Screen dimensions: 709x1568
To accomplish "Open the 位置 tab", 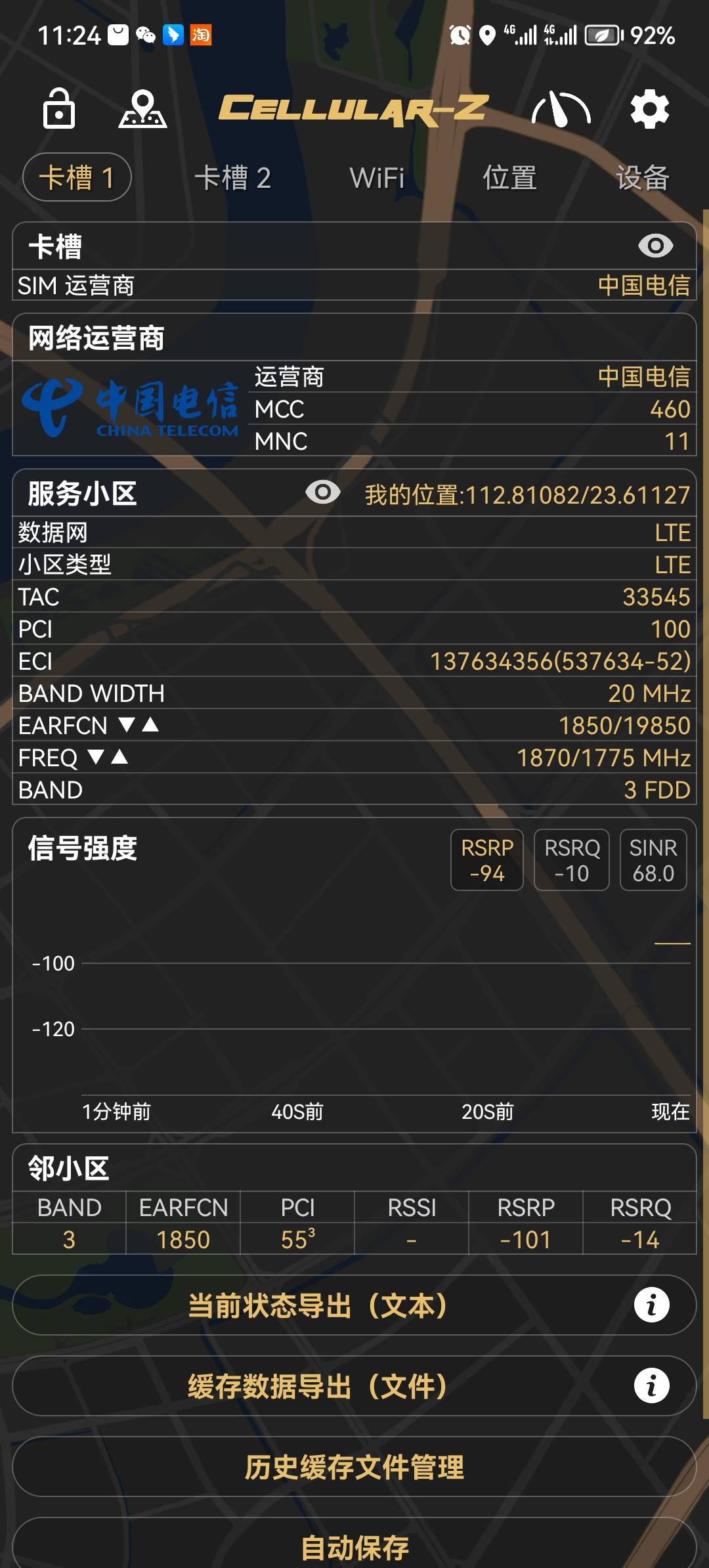I will (x=510, y=178).
